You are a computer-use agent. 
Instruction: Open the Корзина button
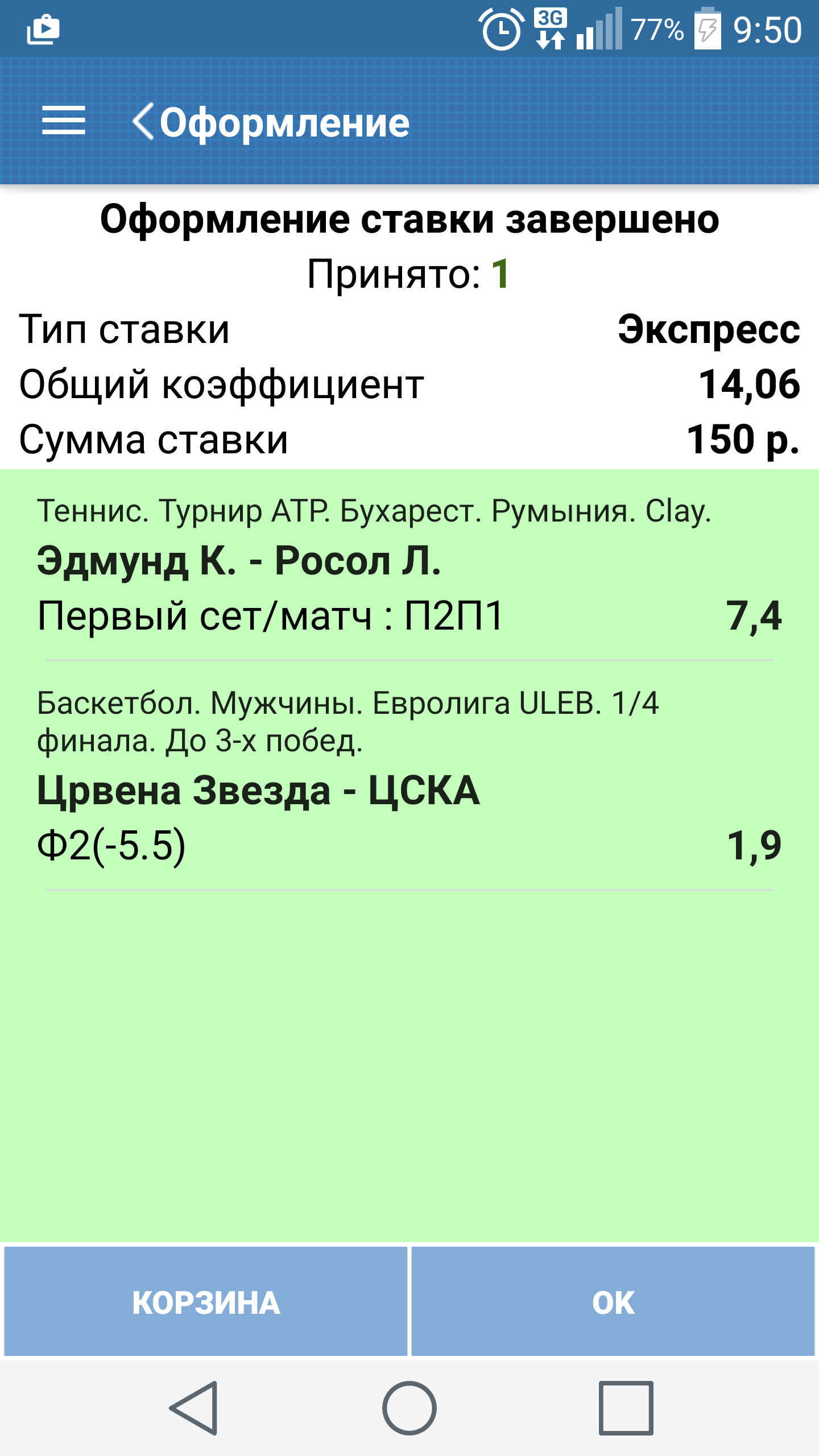(206, 1301)
